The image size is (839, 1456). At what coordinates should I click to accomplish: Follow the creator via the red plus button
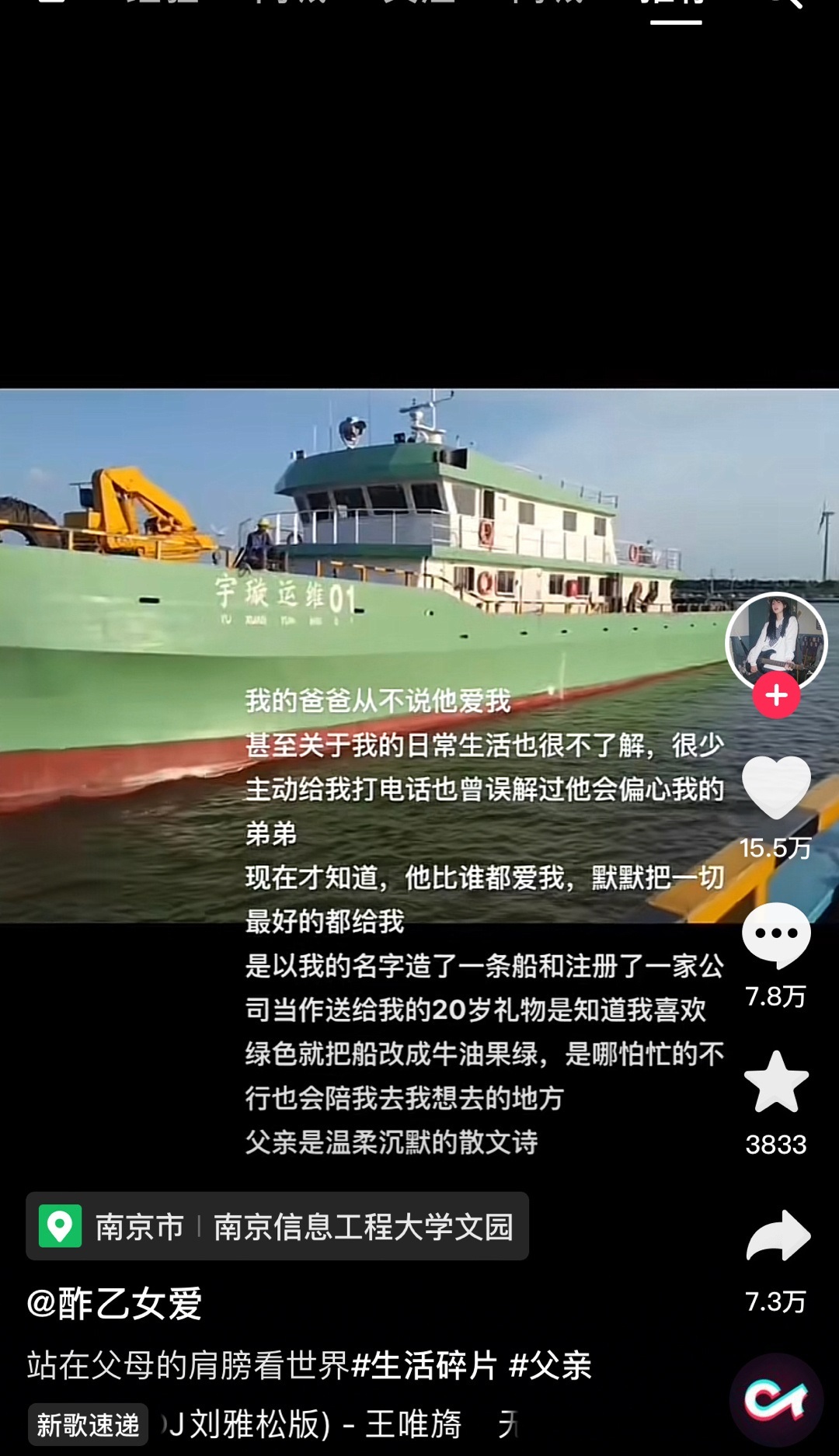tap(776, 696)
